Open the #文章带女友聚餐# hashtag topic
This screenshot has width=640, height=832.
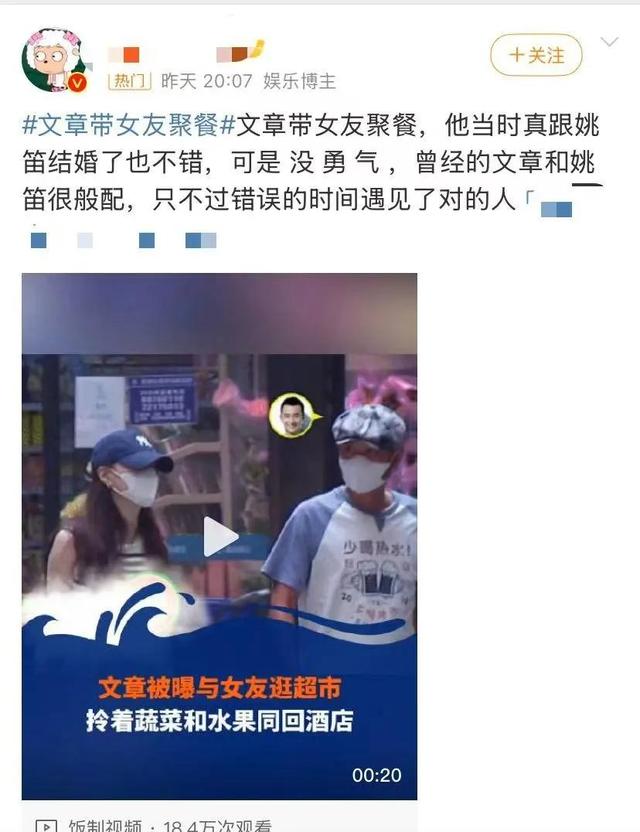click(x=128, y=127)
